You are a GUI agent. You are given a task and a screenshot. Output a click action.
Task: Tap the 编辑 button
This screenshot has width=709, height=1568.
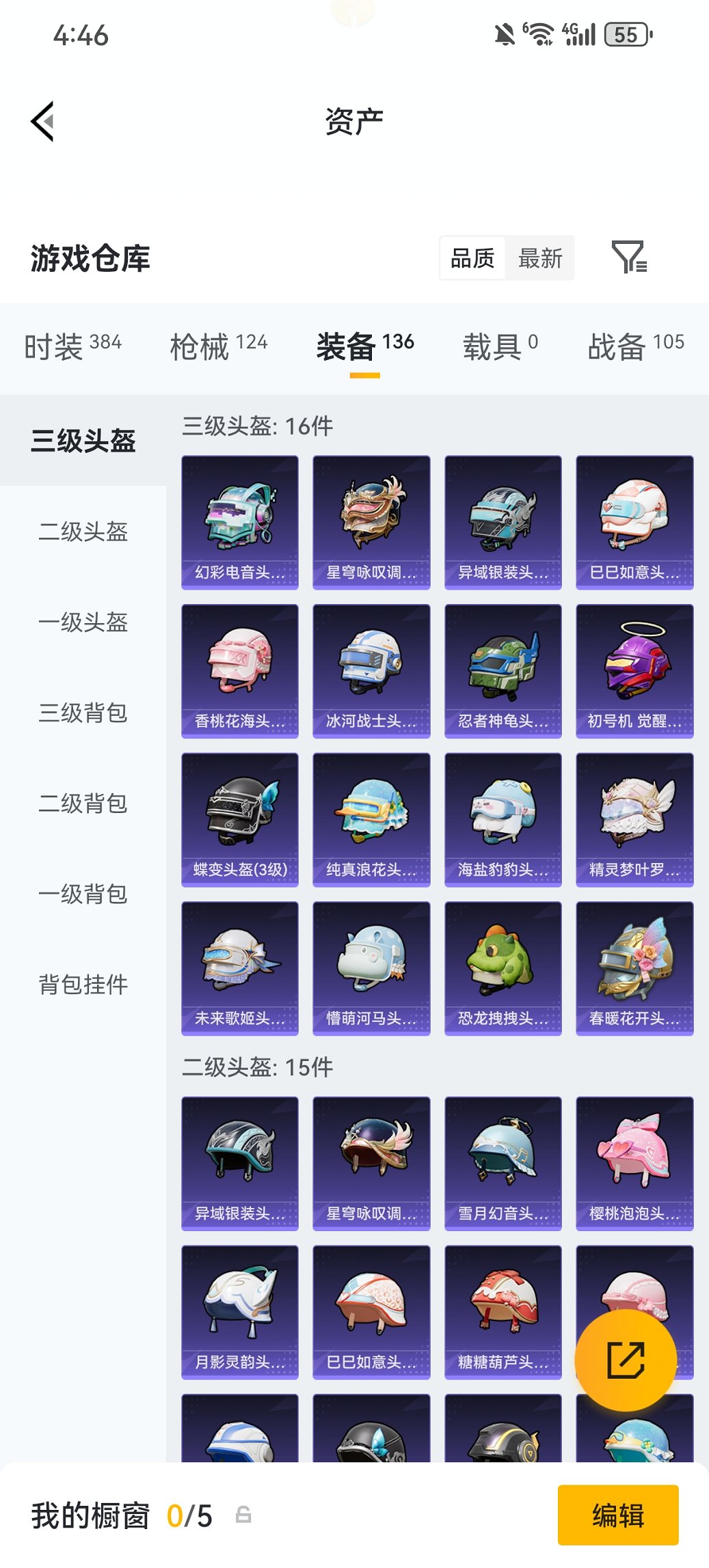618,1515
